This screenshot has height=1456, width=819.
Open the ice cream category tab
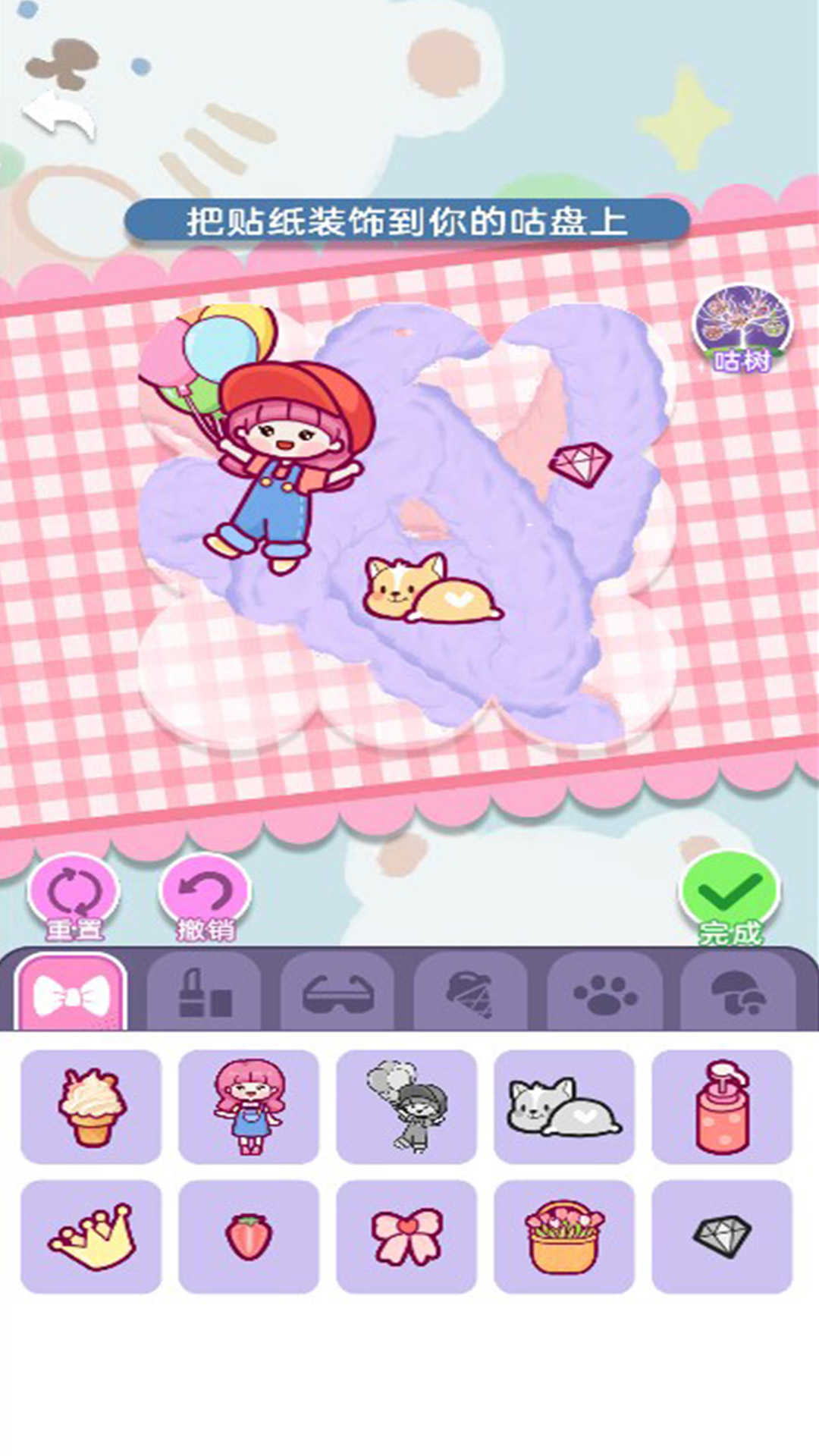pyautogui.click(x=470, y=994)
